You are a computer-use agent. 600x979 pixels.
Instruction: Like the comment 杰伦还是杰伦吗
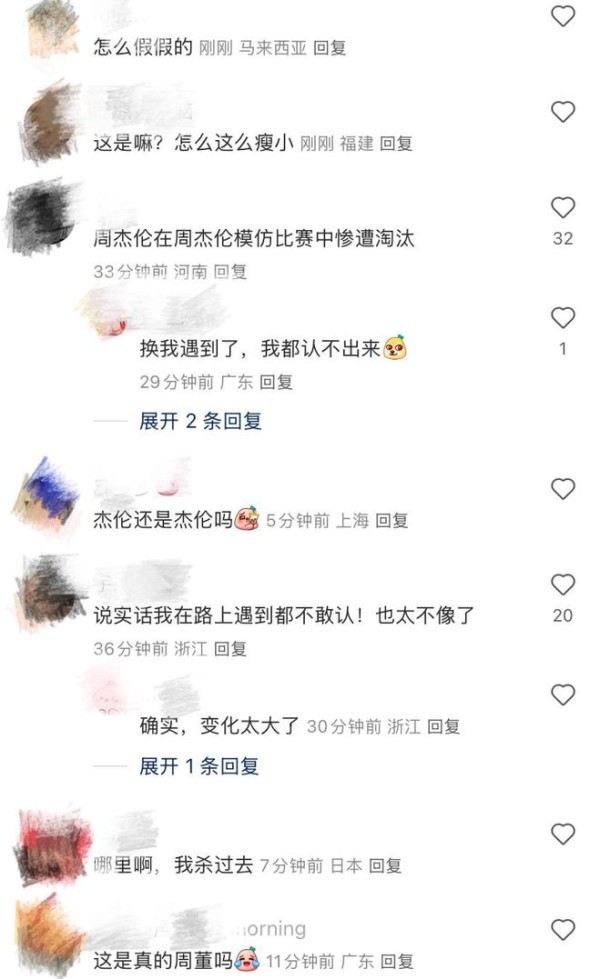pyautogui.click(x=563, y=489)
